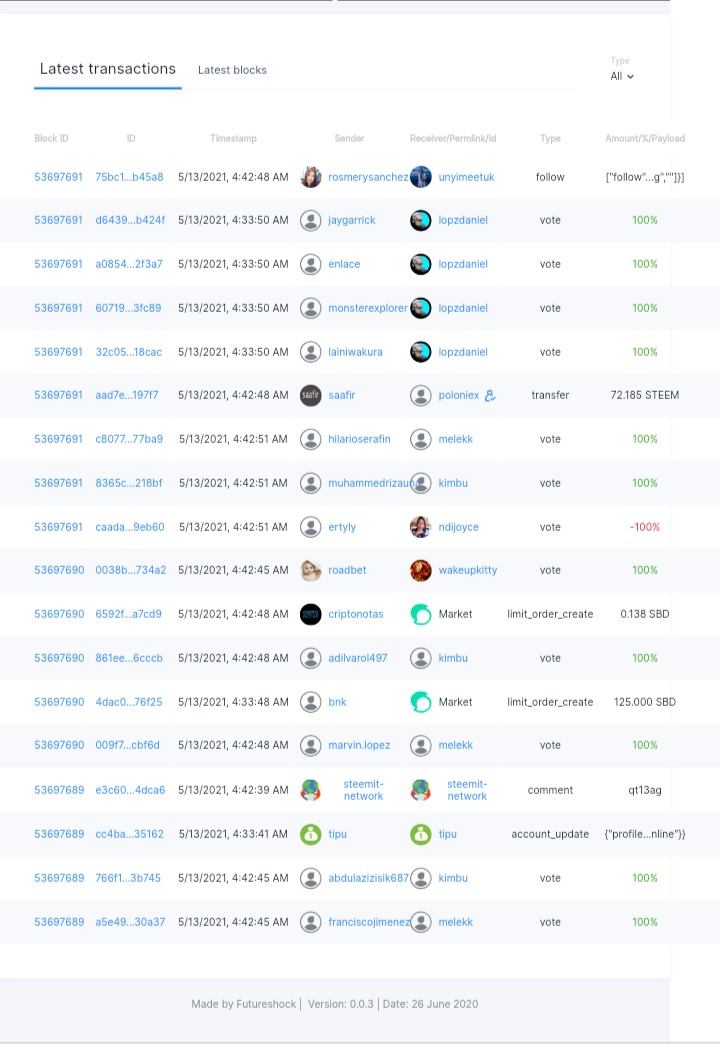
Task: Expand the Type filter dropdown
Action: [622, 76]
